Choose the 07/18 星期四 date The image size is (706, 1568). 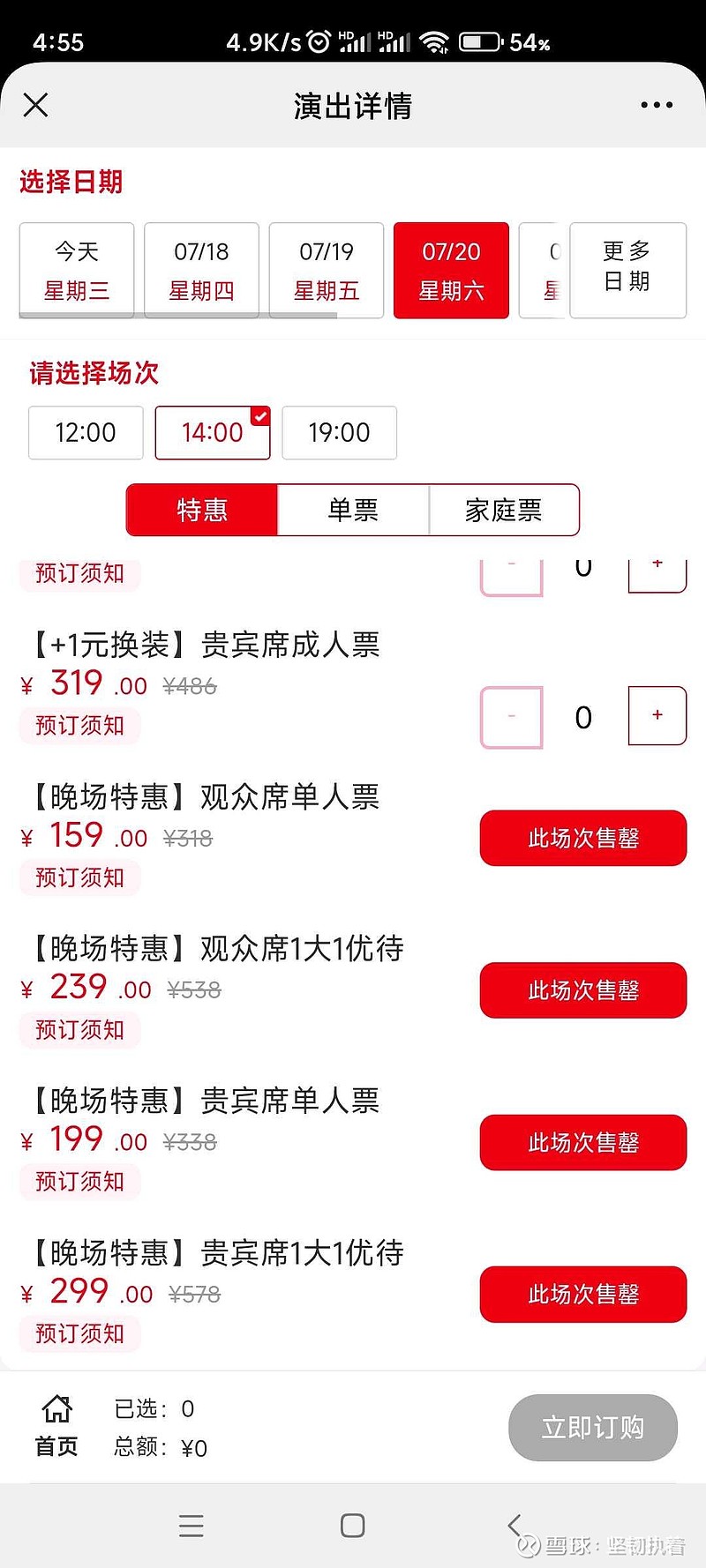tap(201, 270)
